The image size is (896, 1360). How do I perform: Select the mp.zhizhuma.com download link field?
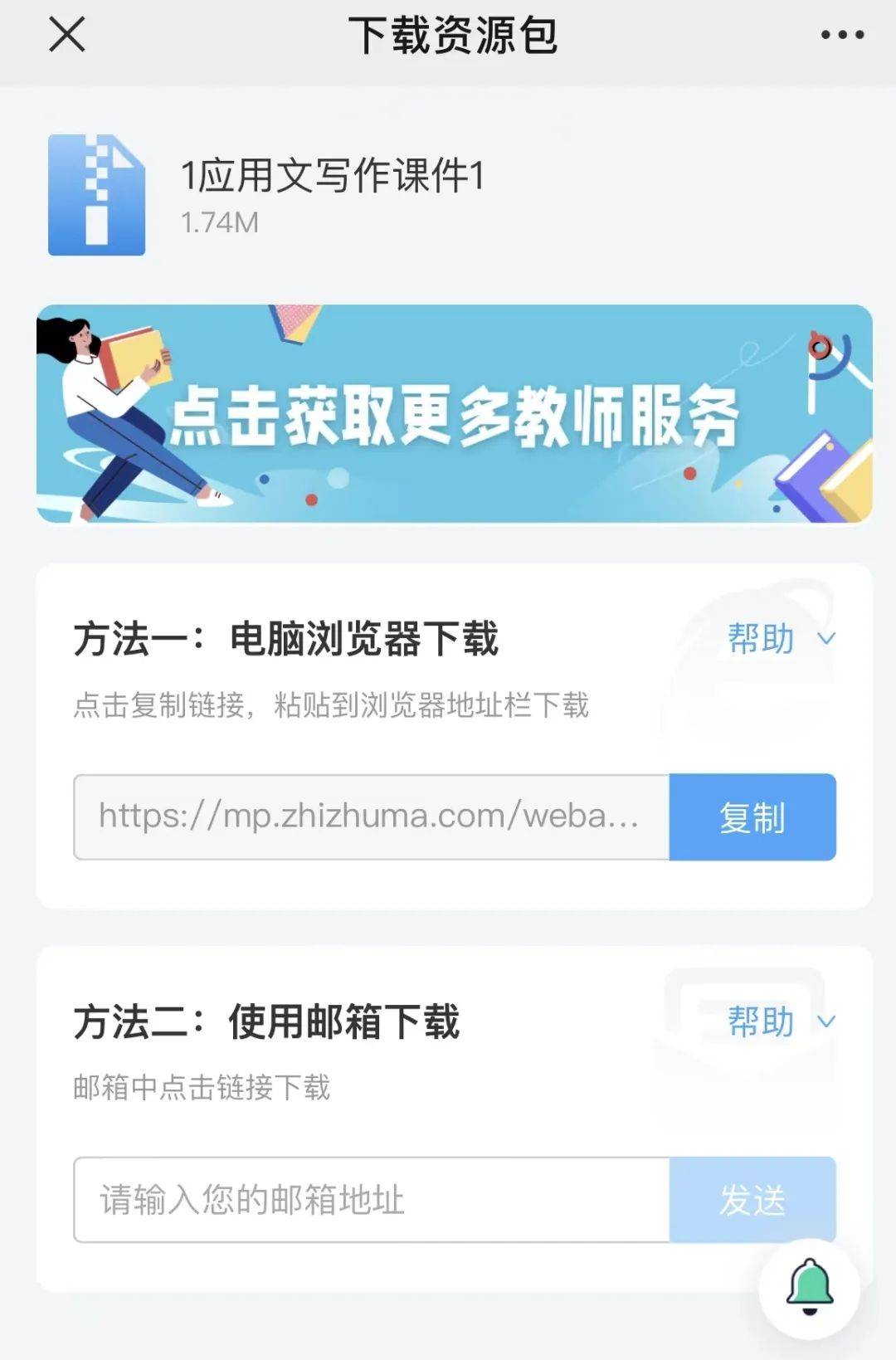(x=371, y=817)
